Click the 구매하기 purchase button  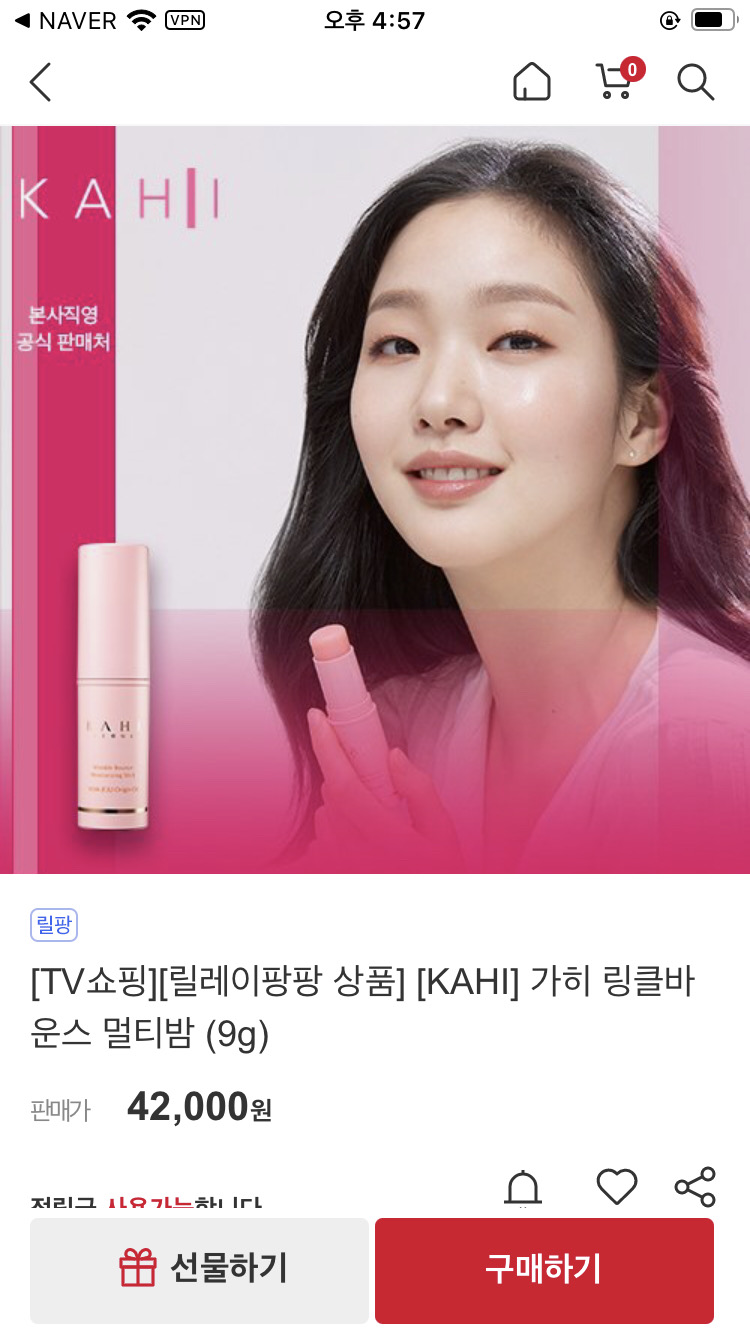544,1270
